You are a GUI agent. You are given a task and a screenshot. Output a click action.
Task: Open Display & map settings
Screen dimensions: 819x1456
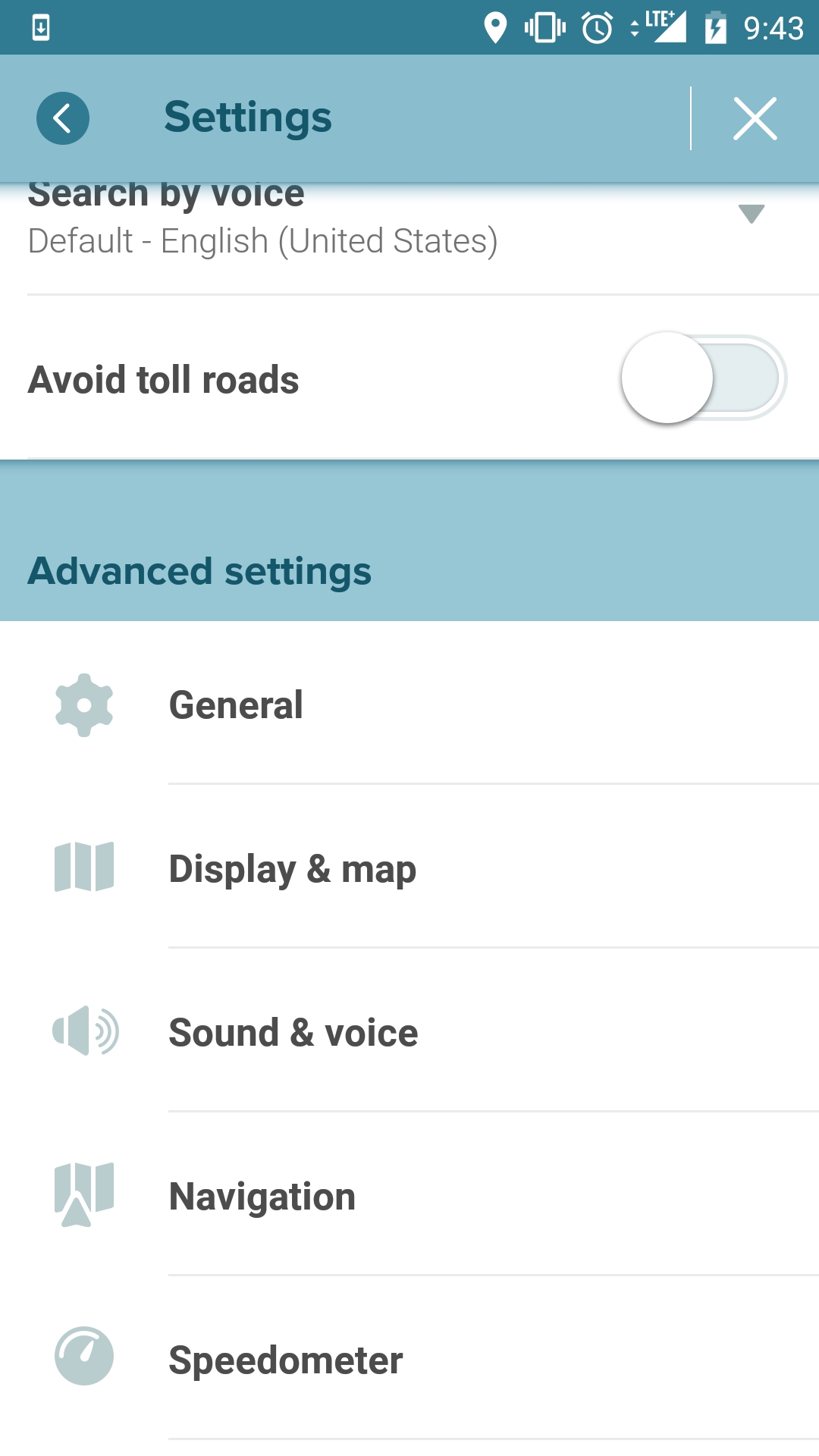coord(292,869)
